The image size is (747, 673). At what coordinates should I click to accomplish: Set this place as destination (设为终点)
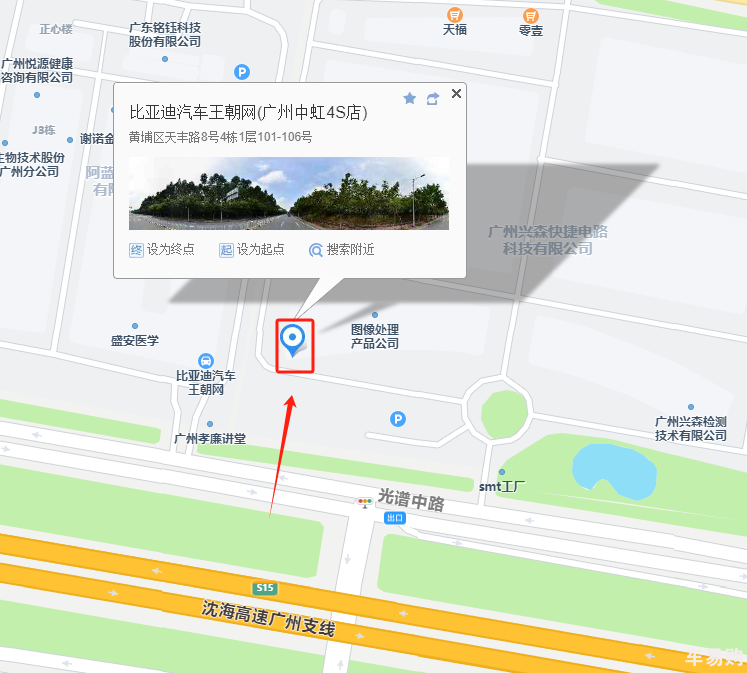tap(162, 250)
